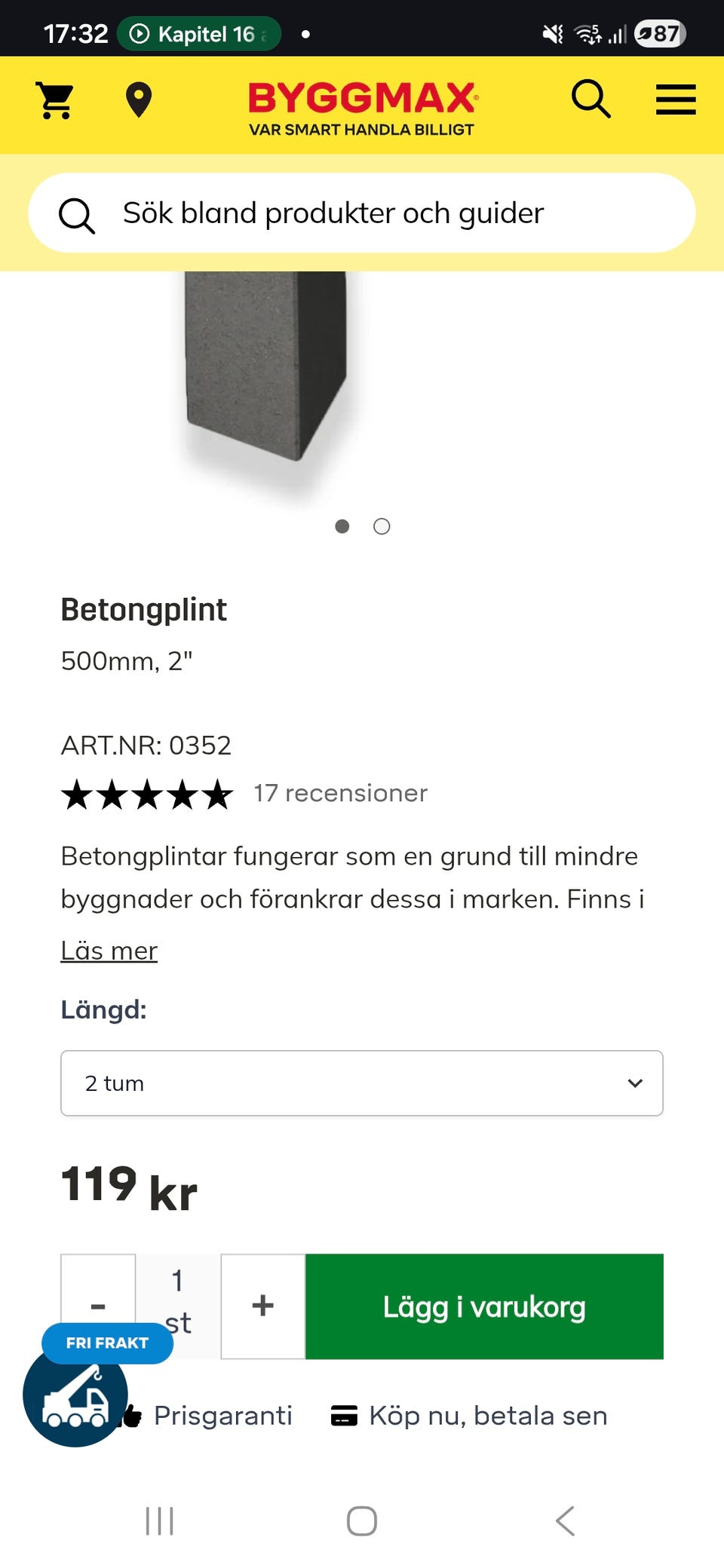Click the search magnifier icon in header

(x=591, y=99)
